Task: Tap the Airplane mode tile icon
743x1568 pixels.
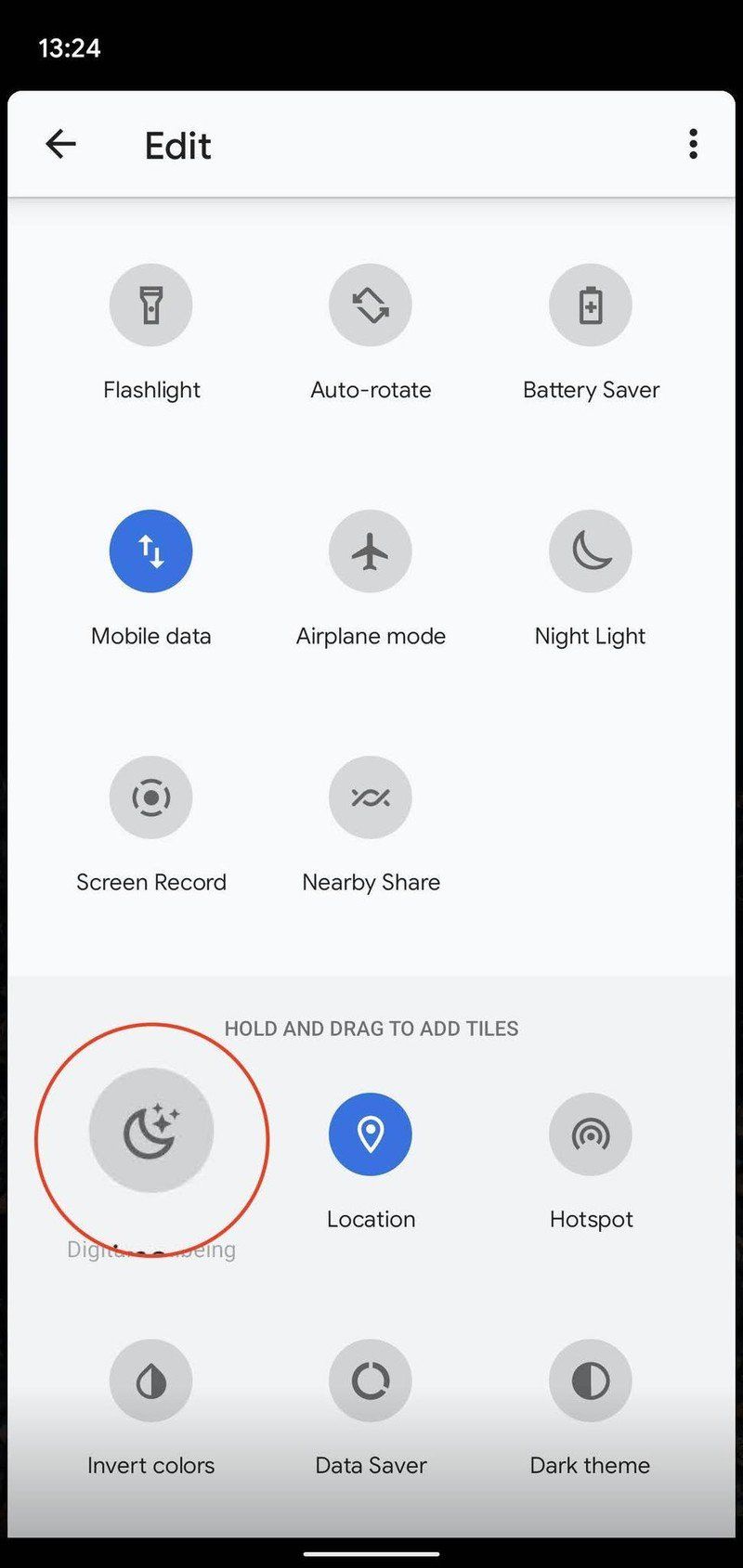Action: coord(371,551)
